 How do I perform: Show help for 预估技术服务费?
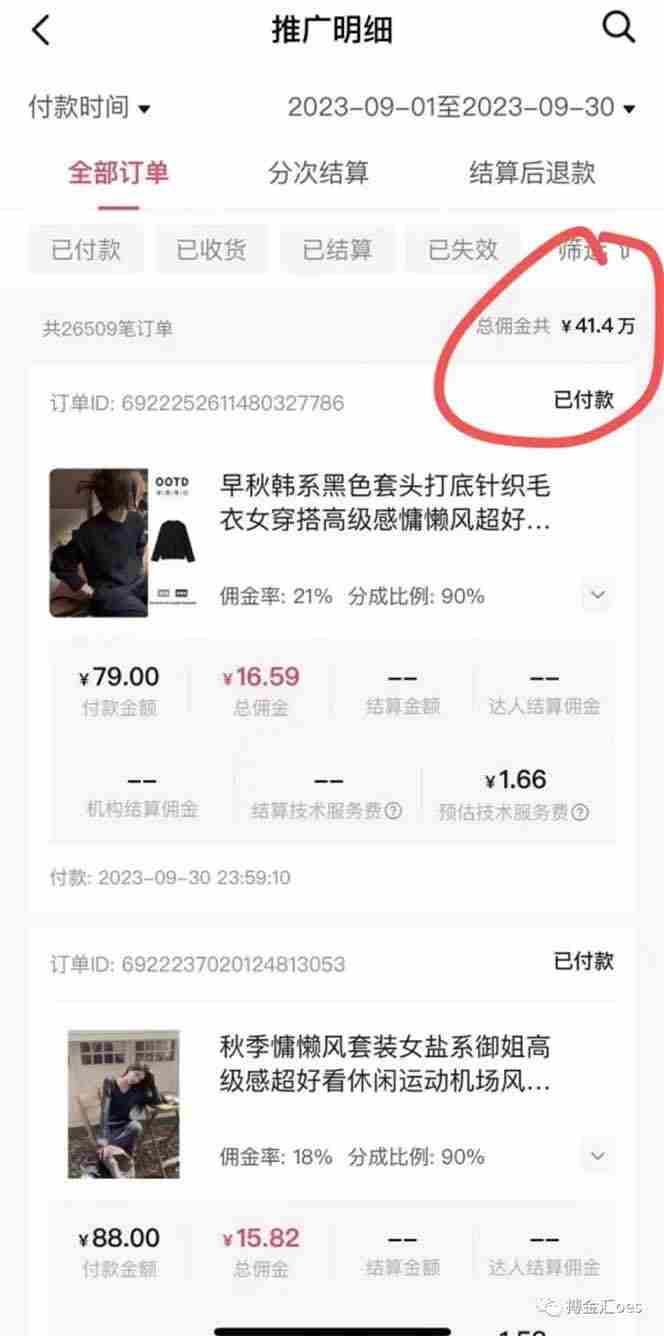(580, 811)
